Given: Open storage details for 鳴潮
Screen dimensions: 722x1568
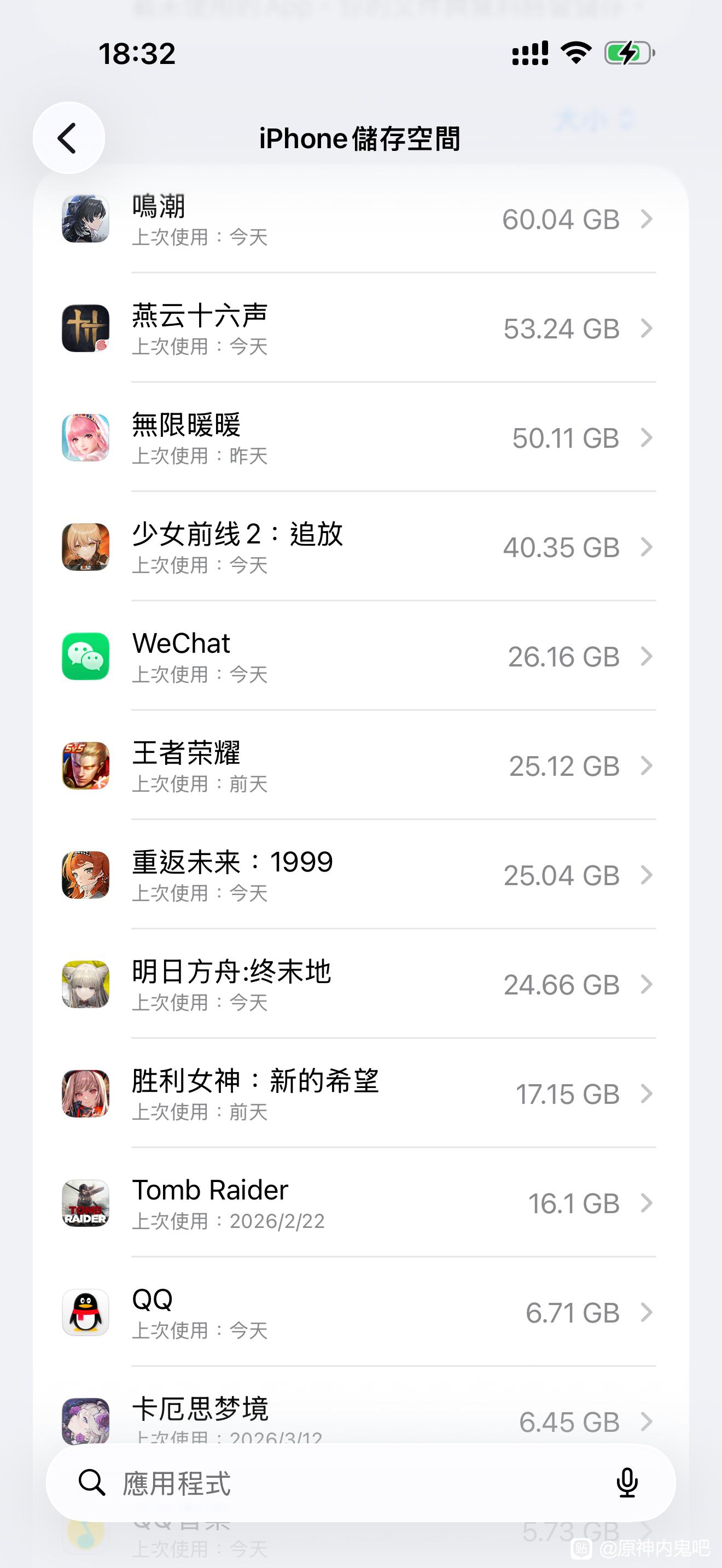Looking at the screenshot, I should [x=359, y=220].
